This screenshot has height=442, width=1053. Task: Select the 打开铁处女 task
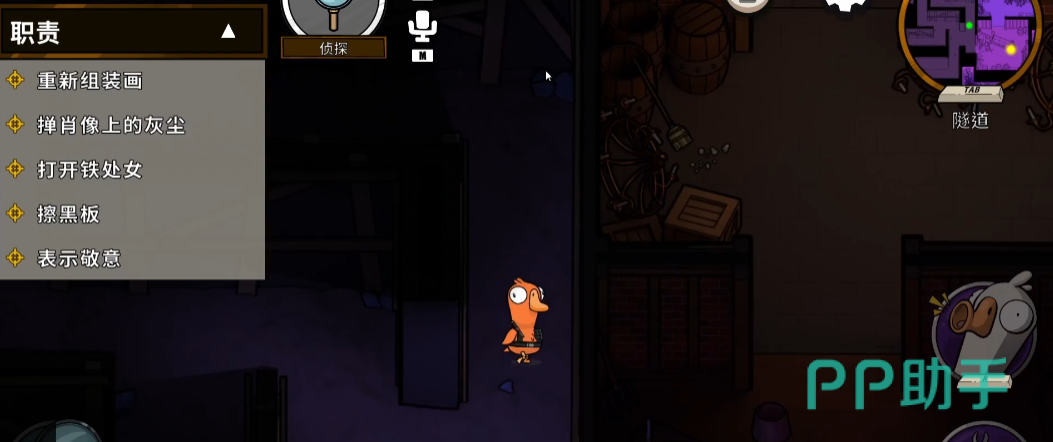click(89, 169)
